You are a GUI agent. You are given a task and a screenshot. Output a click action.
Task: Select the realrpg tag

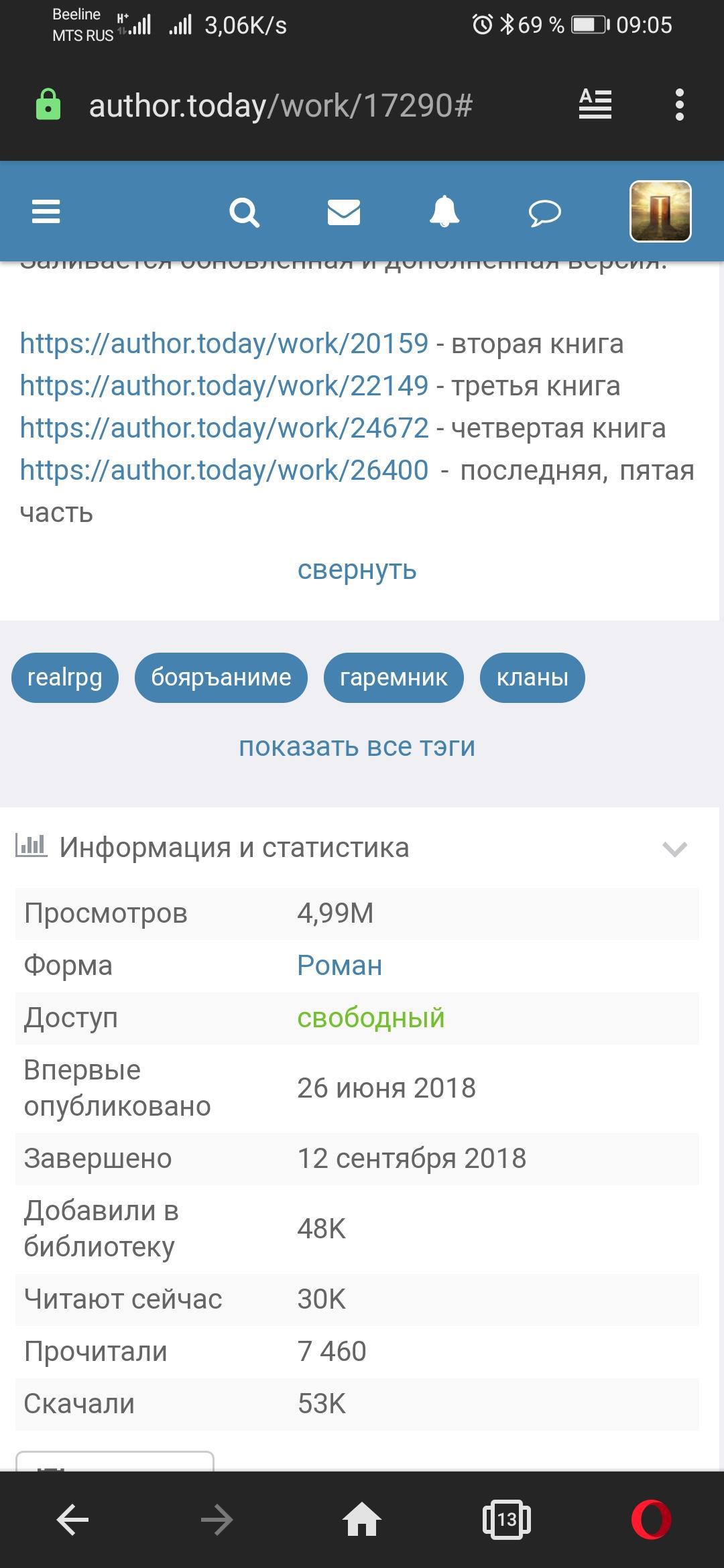pos(65,677)
